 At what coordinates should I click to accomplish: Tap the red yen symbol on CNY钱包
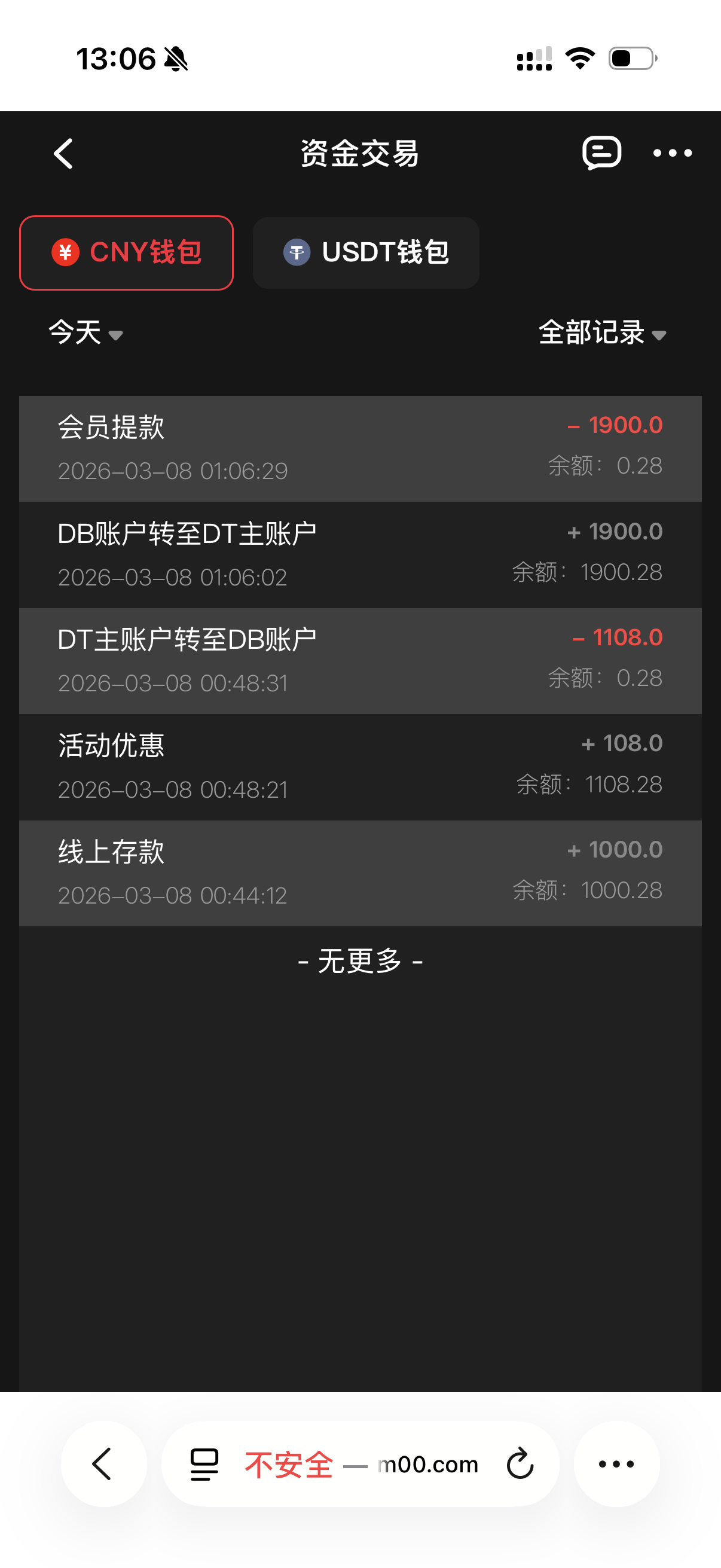pyautogui.click(x=66, y=252)
